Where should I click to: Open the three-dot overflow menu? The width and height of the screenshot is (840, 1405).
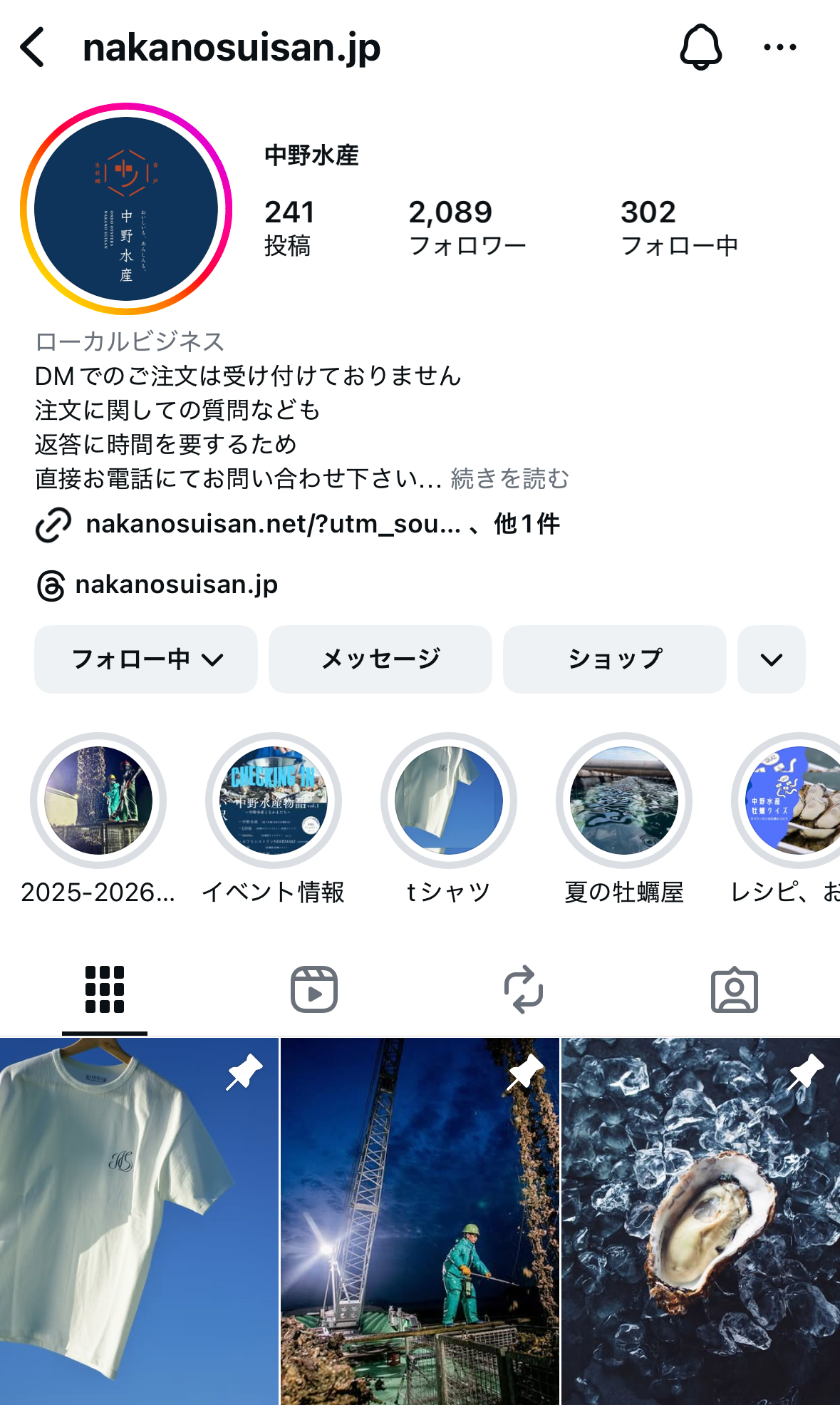pyautogui.click(x=779, y=48)
